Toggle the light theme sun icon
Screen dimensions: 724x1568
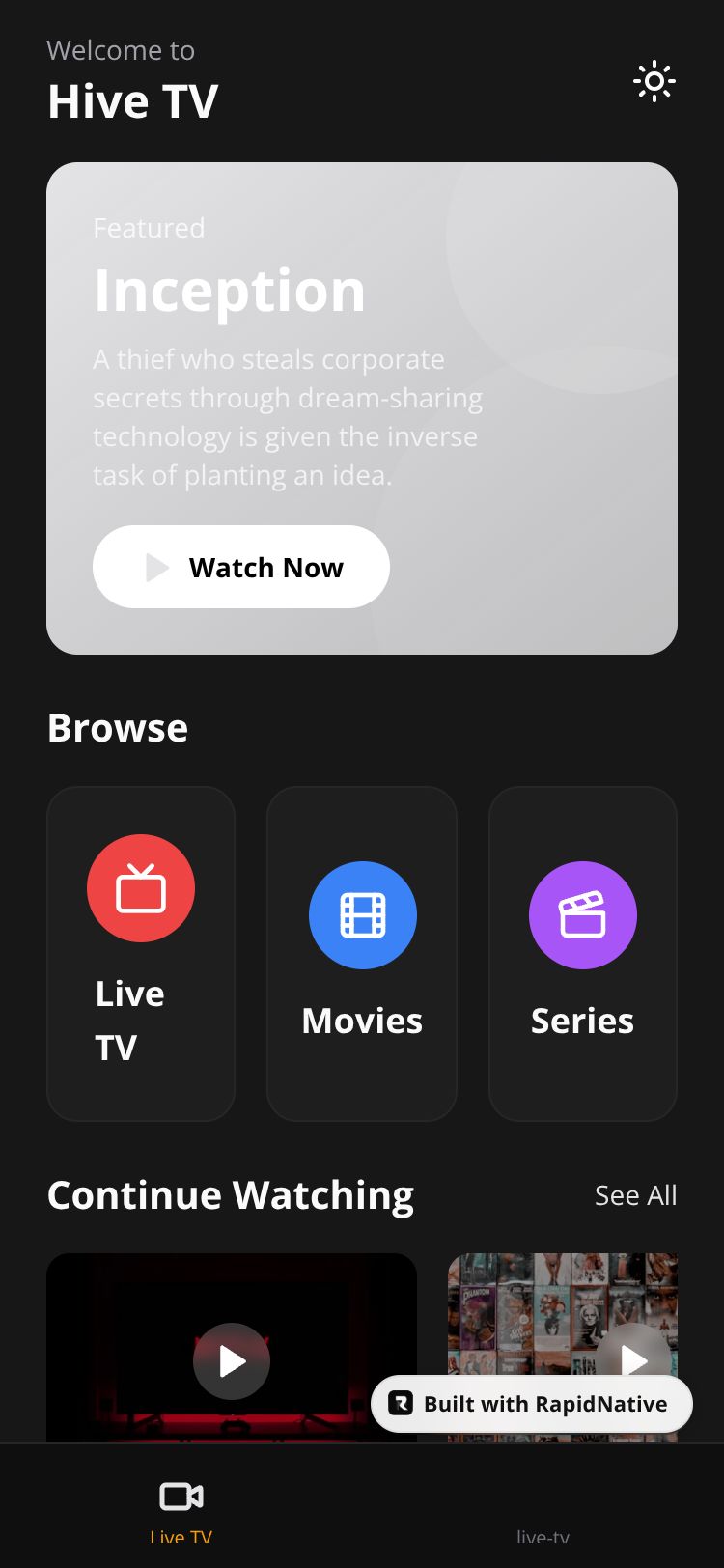click(x=654, y=82)
